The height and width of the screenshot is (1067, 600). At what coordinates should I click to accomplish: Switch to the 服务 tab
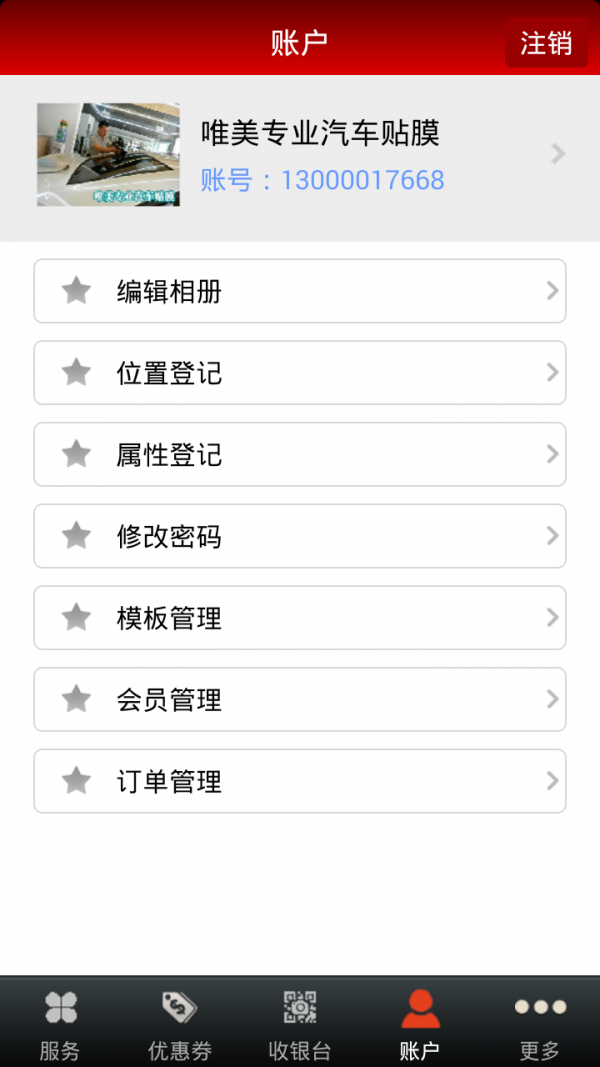pos(60,1023)
